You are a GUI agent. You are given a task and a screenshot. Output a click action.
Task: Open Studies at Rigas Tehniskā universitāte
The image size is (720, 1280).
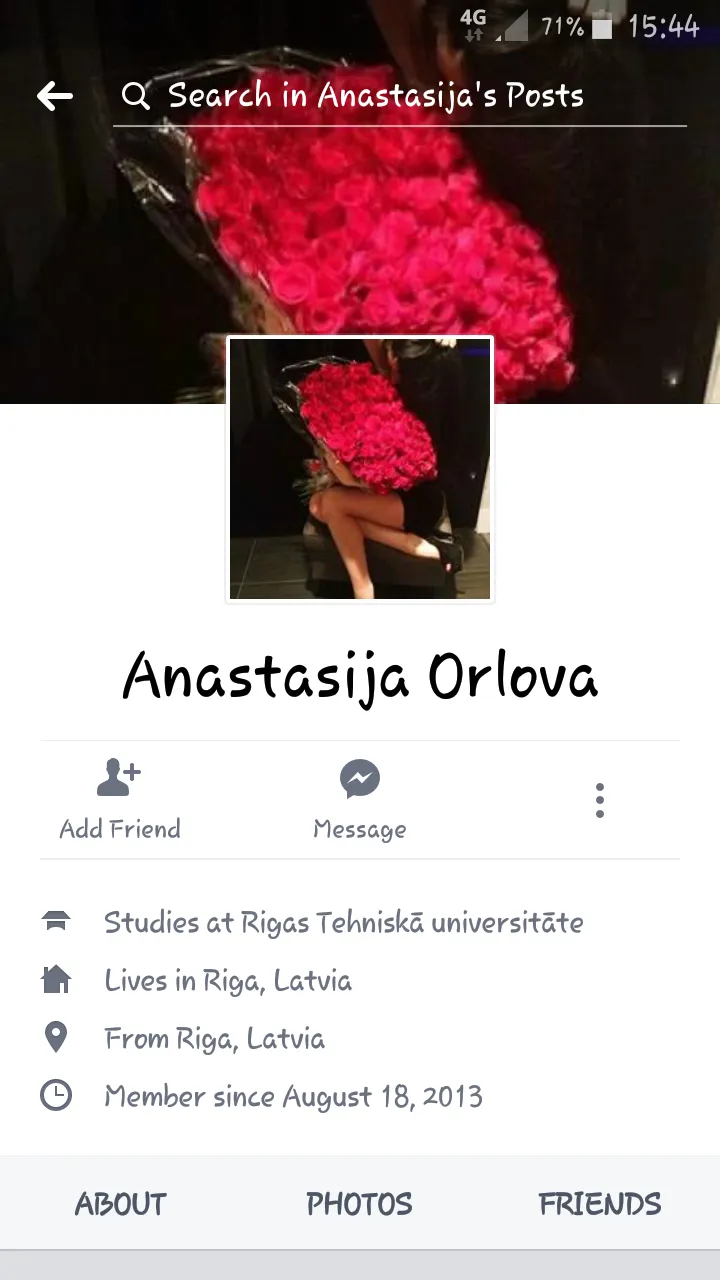click(x=343, y=922)
